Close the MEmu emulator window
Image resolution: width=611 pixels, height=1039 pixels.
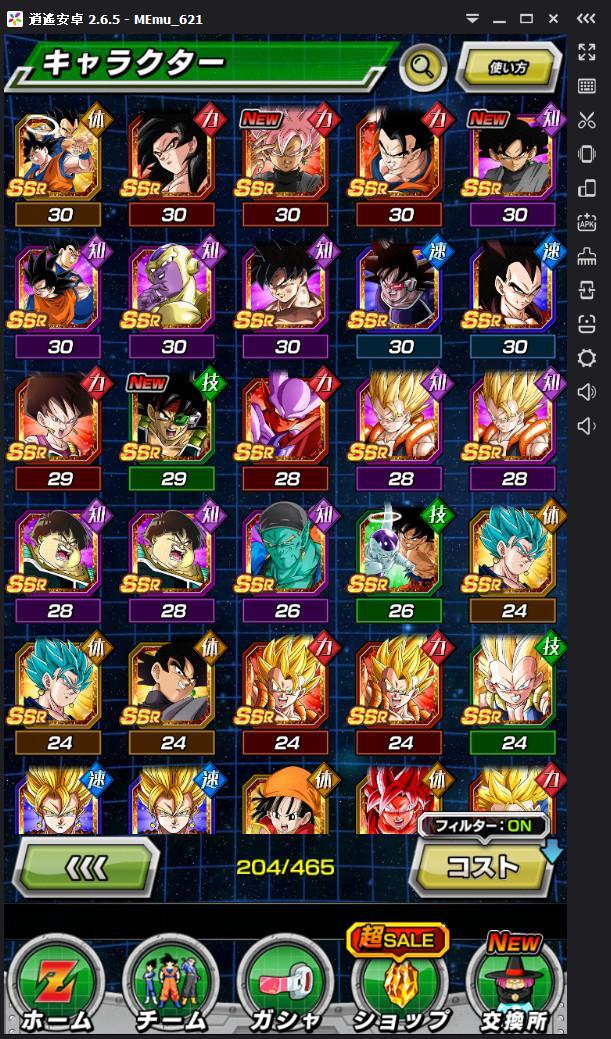point(553,19)
